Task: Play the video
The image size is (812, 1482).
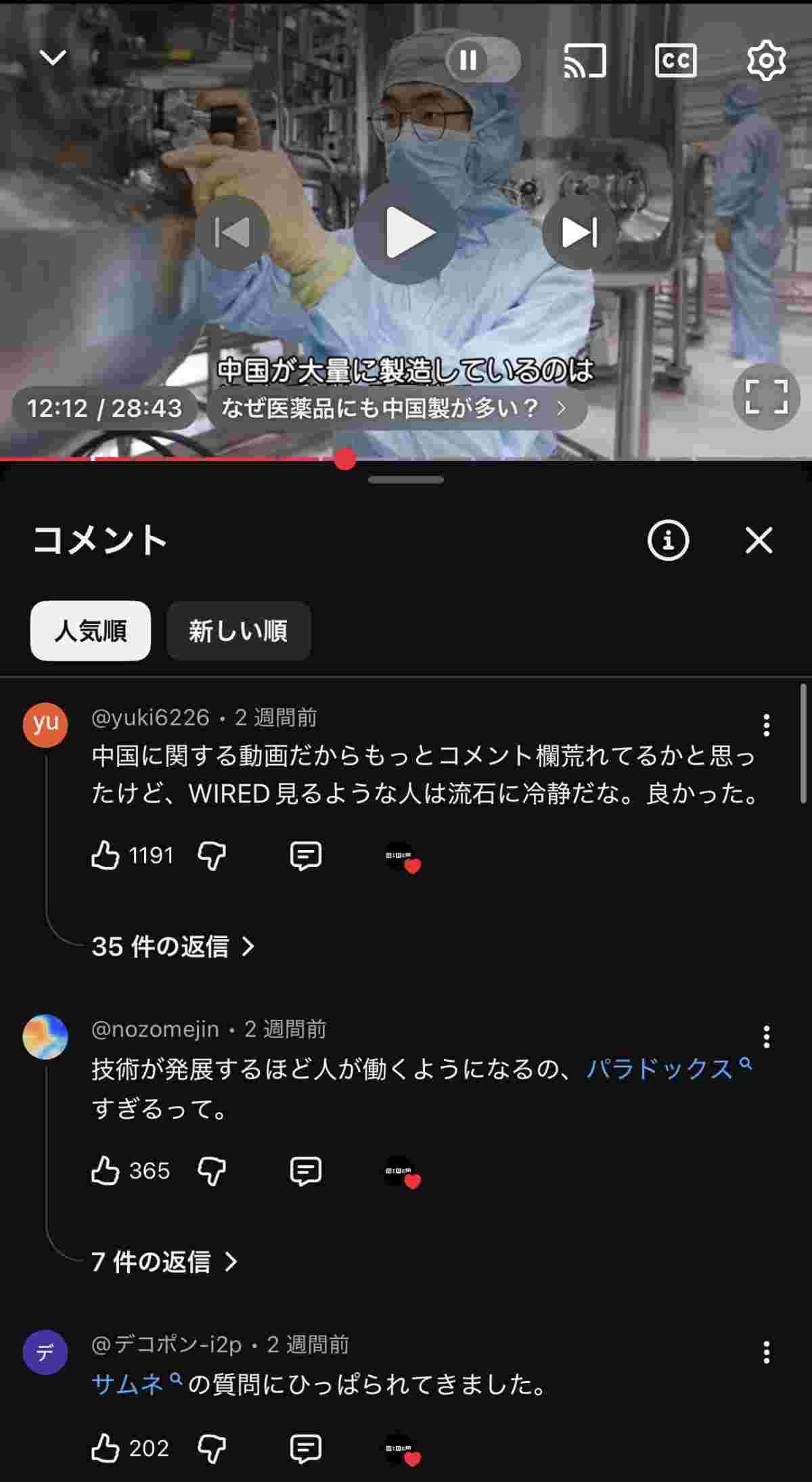Action: click(405, 233)
